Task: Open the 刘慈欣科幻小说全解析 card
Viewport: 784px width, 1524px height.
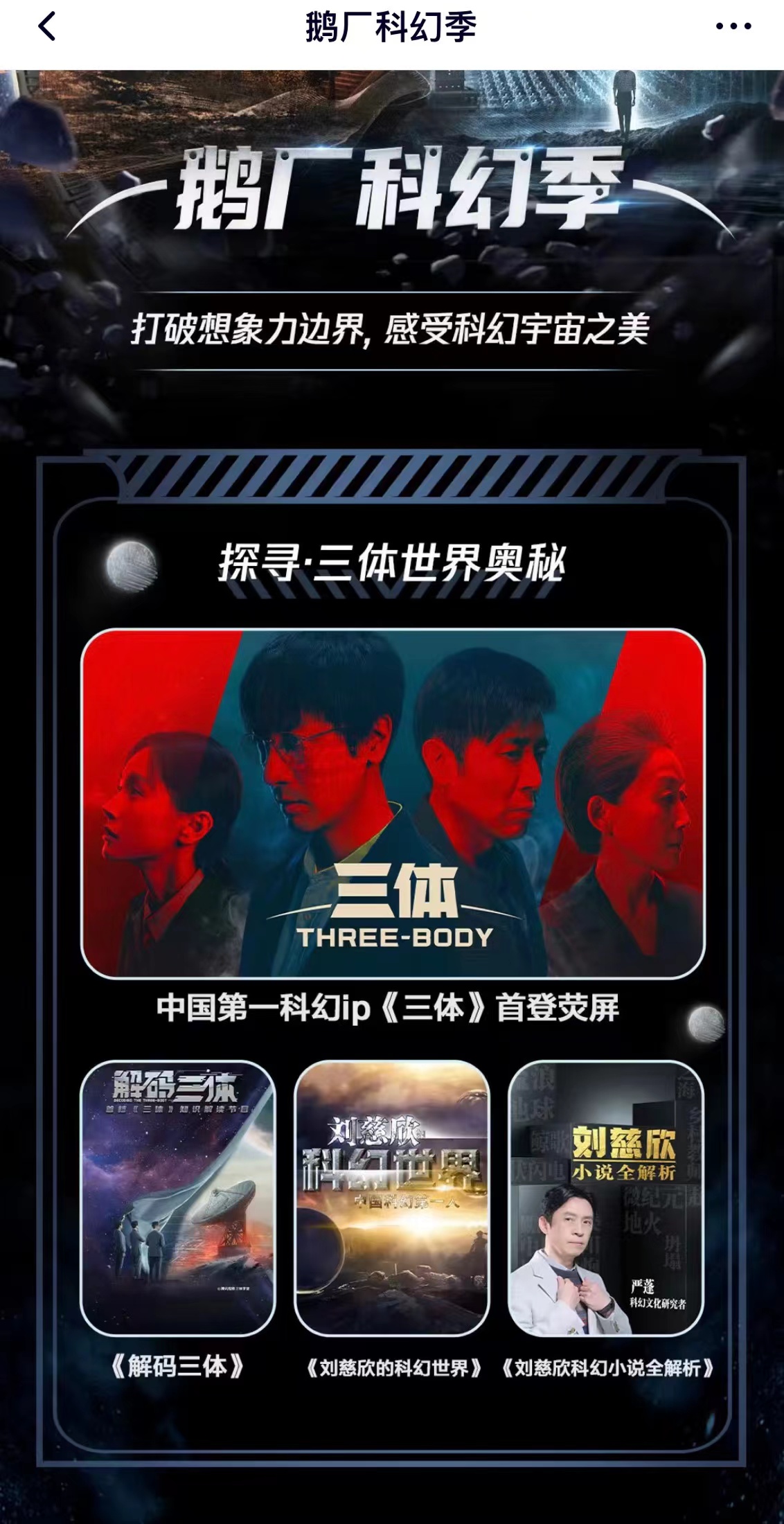Action: pos(606,1198)
